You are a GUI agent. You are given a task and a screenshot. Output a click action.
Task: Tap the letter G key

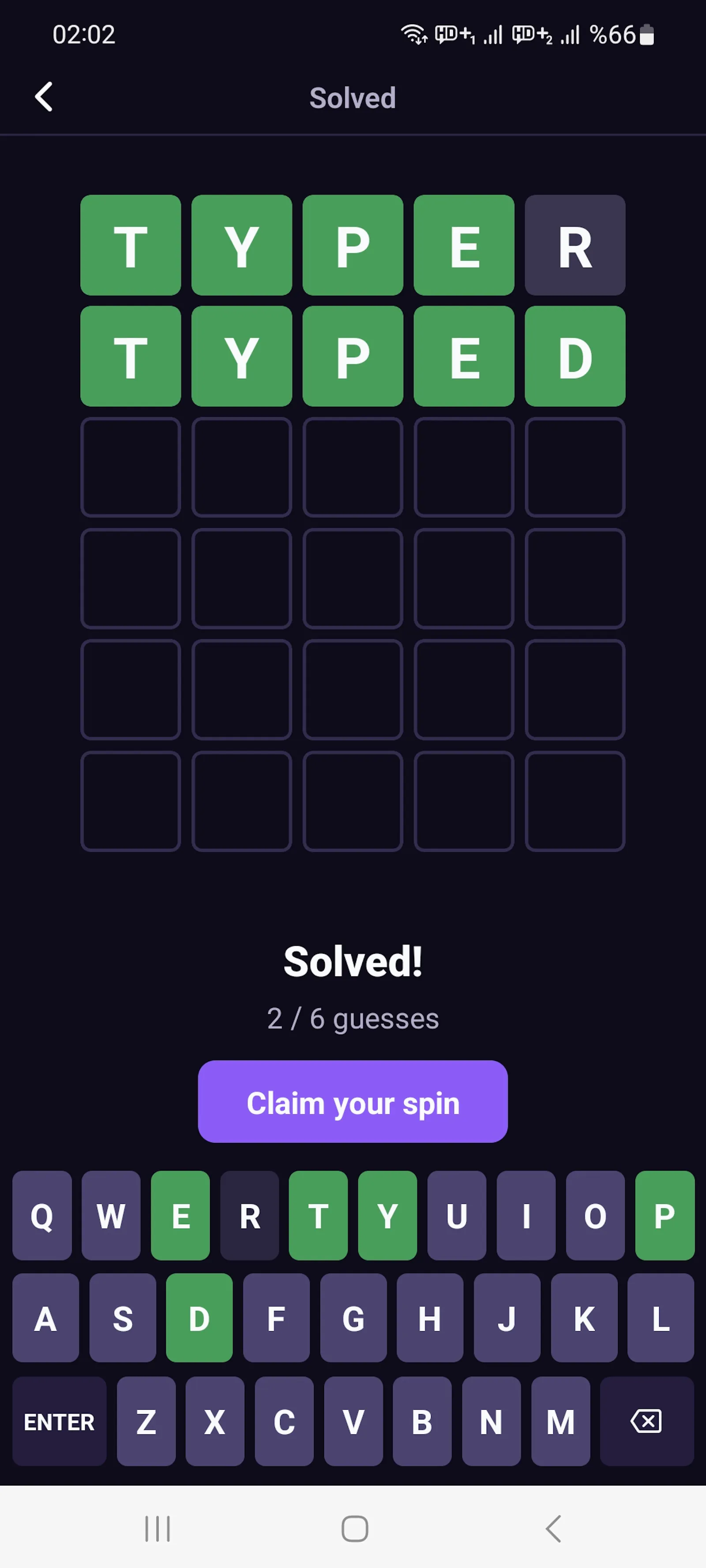353,1318
